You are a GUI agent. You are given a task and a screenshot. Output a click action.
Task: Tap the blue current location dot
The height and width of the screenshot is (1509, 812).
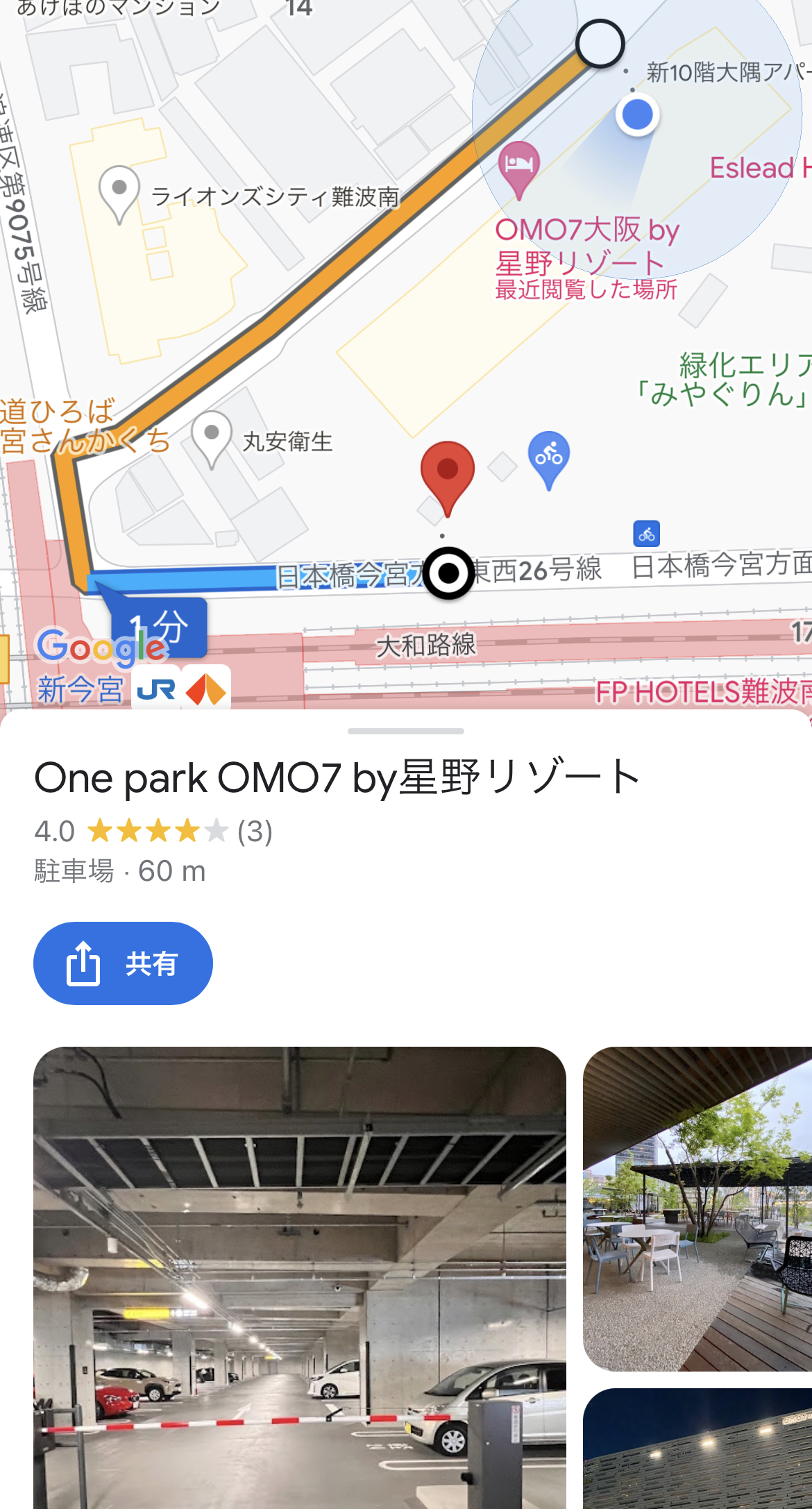[636, 115]
